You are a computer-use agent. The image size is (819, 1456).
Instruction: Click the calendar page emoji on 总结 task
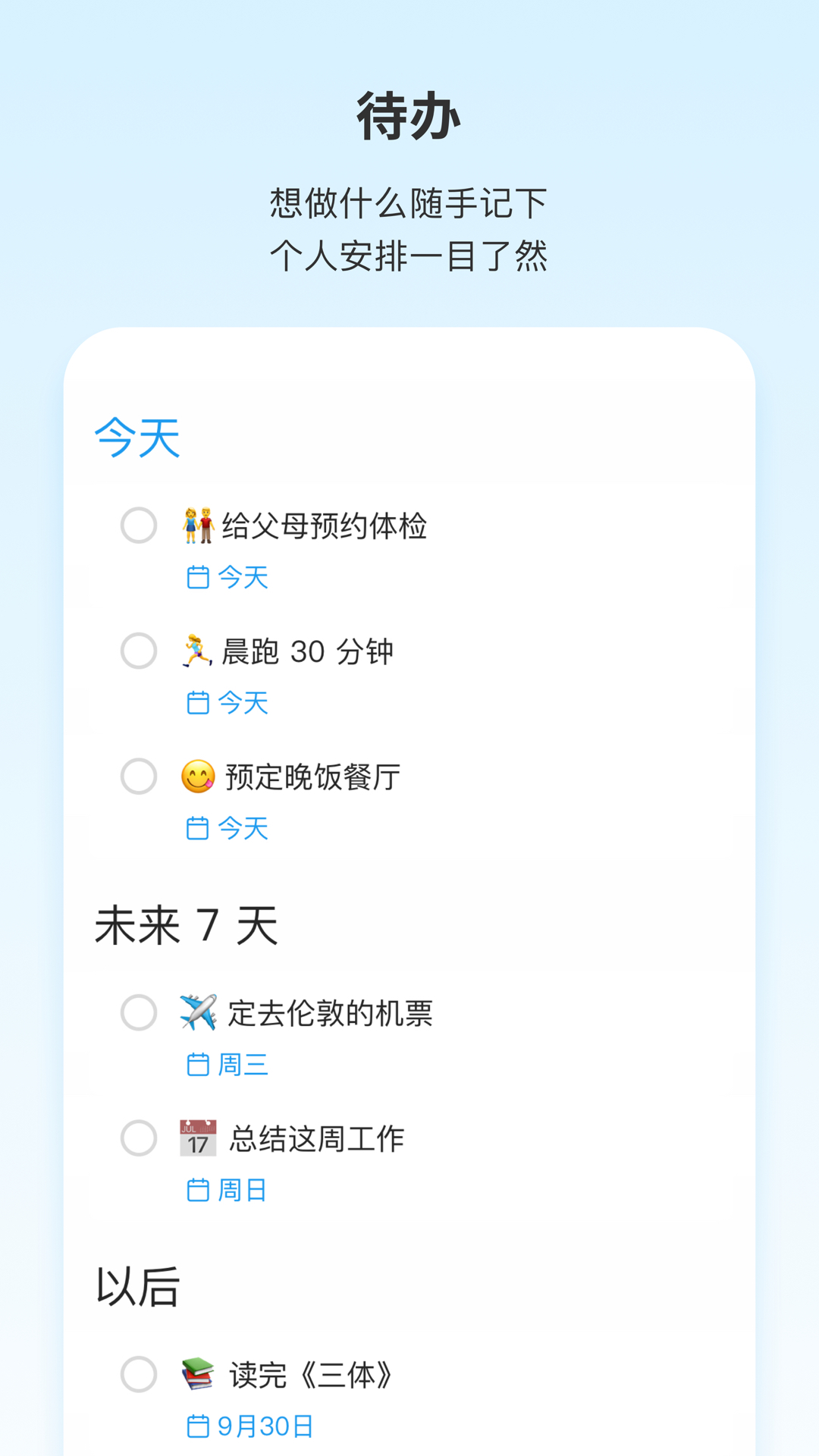coord(197,1137)
